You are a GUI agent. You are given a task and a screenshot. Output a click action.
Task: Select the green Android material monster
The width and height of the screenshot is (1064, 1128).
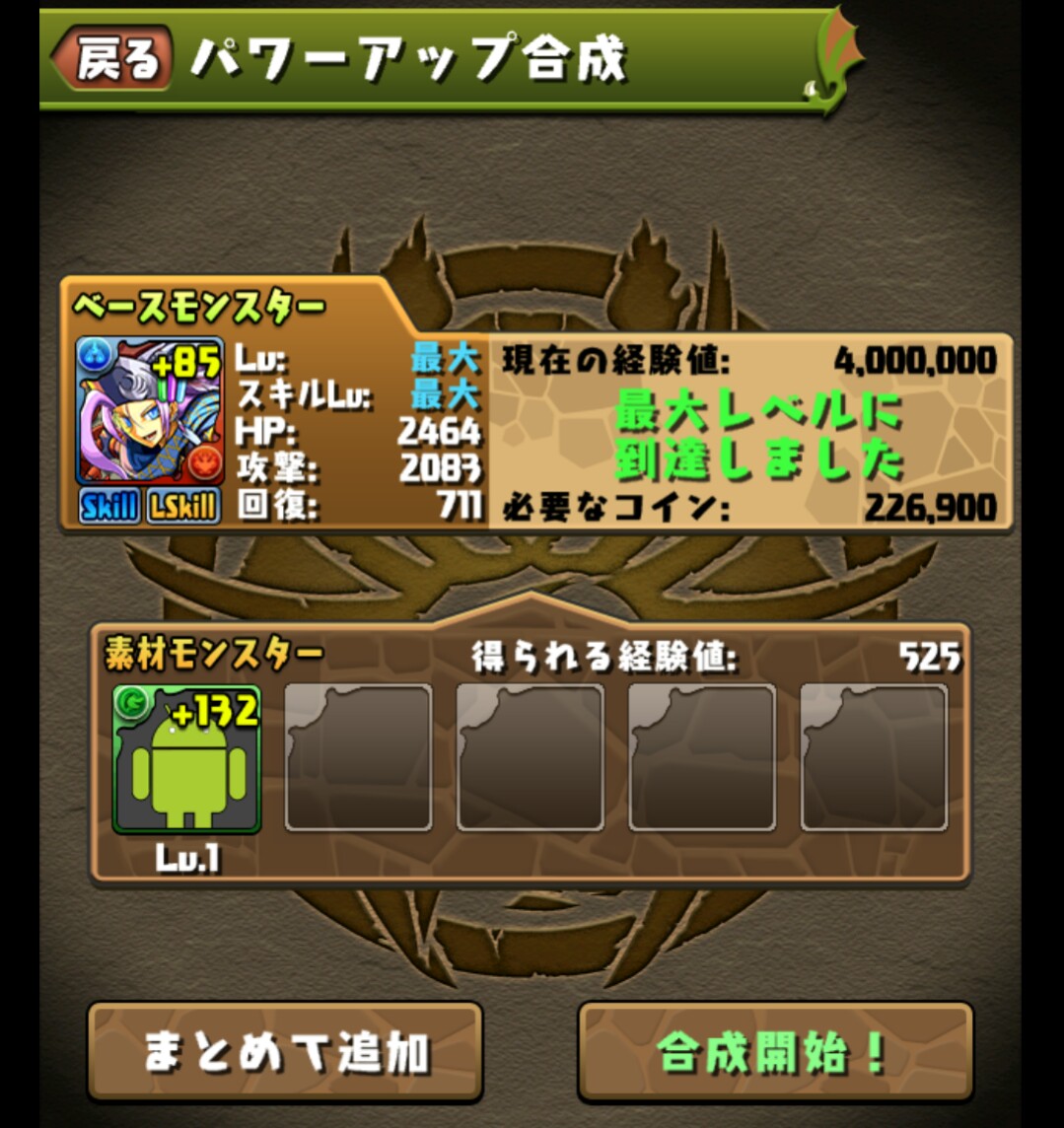coord(186,759)
